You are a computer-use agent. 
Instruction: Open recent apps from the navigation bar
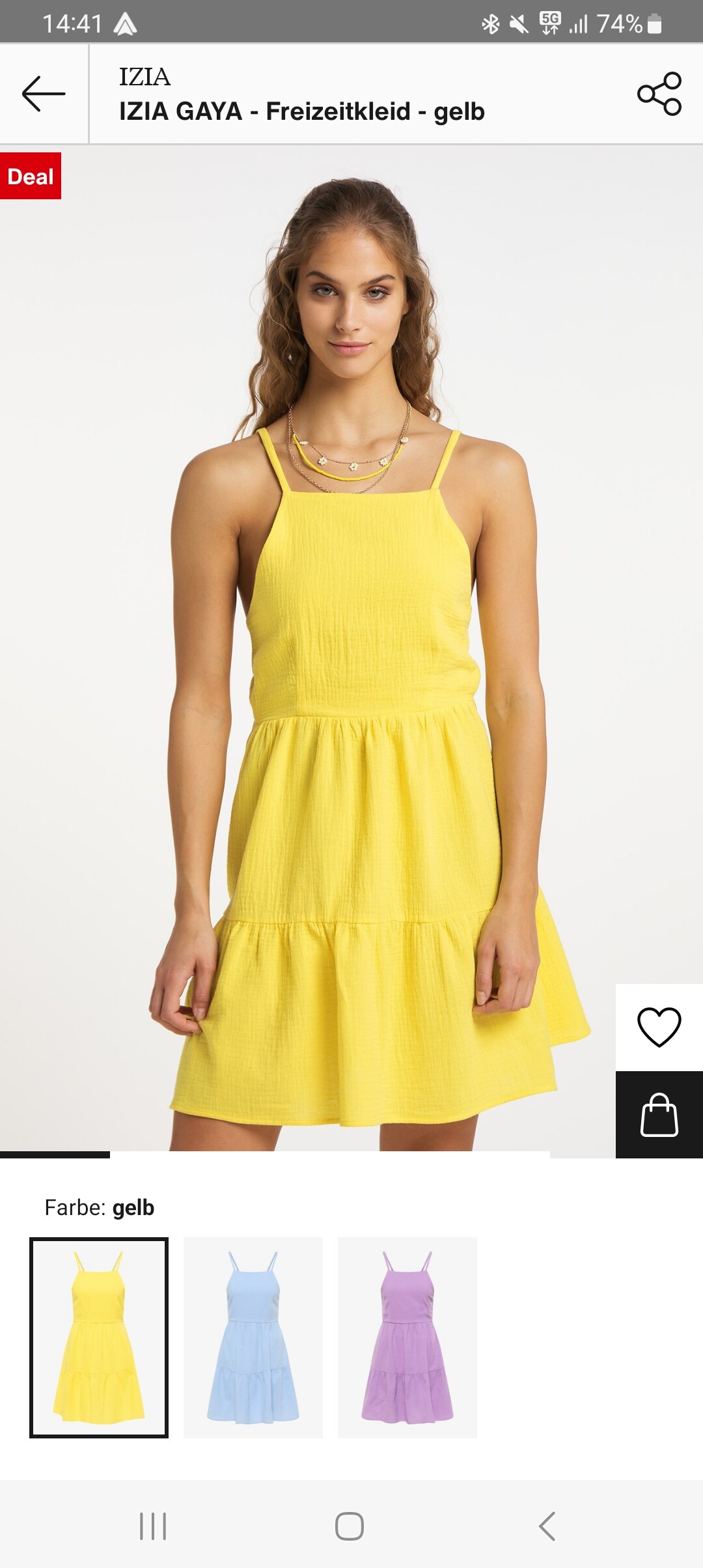154,1526
